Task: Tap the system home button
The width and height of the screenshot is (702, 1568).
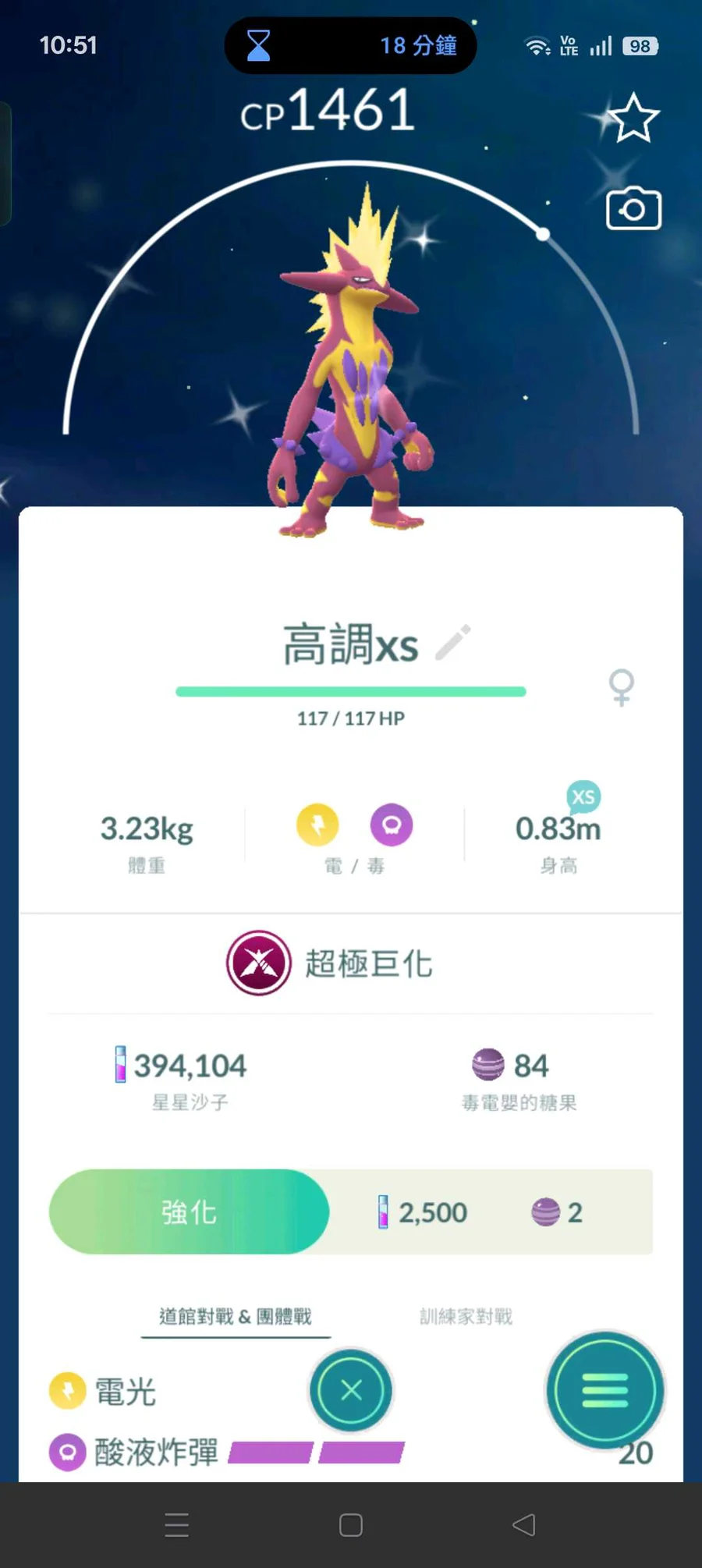Action: pos(351,1525)
